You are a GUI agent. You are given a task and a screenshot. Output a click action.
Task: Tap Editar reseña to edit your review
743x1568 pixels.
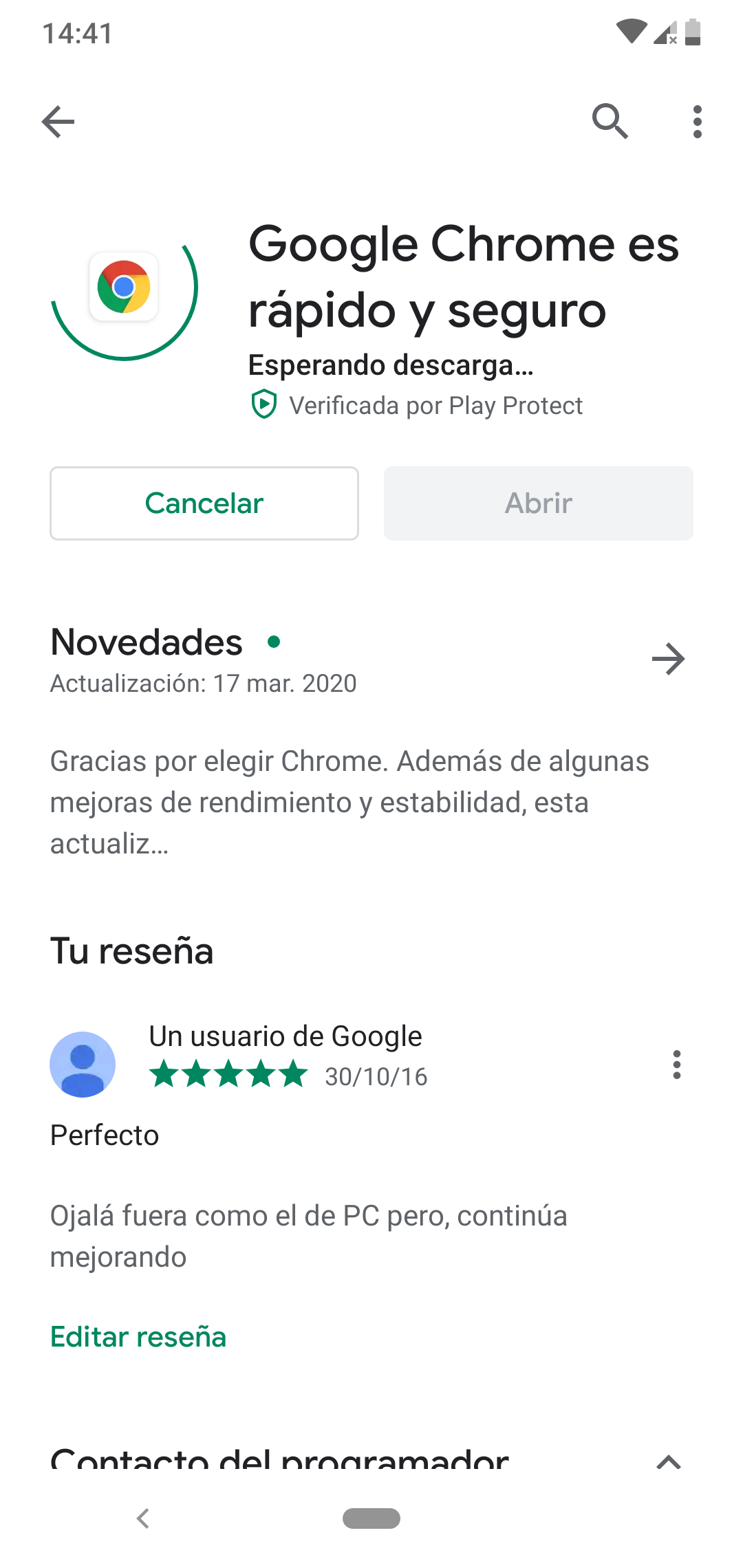click(138, 1336)
